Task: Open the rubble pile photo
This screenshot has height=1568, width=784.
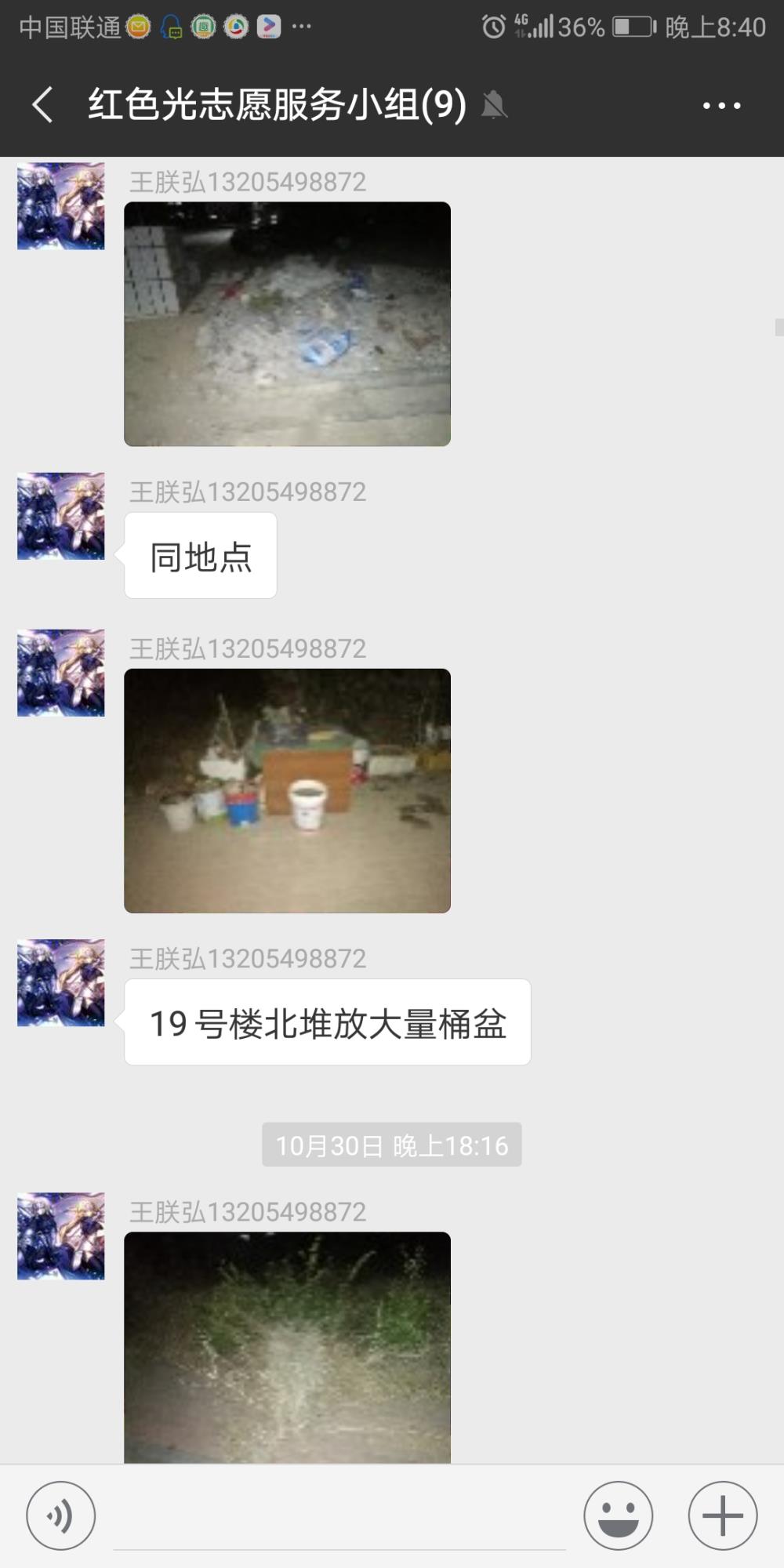Action: pyautogui.click(x=287, y=324)
